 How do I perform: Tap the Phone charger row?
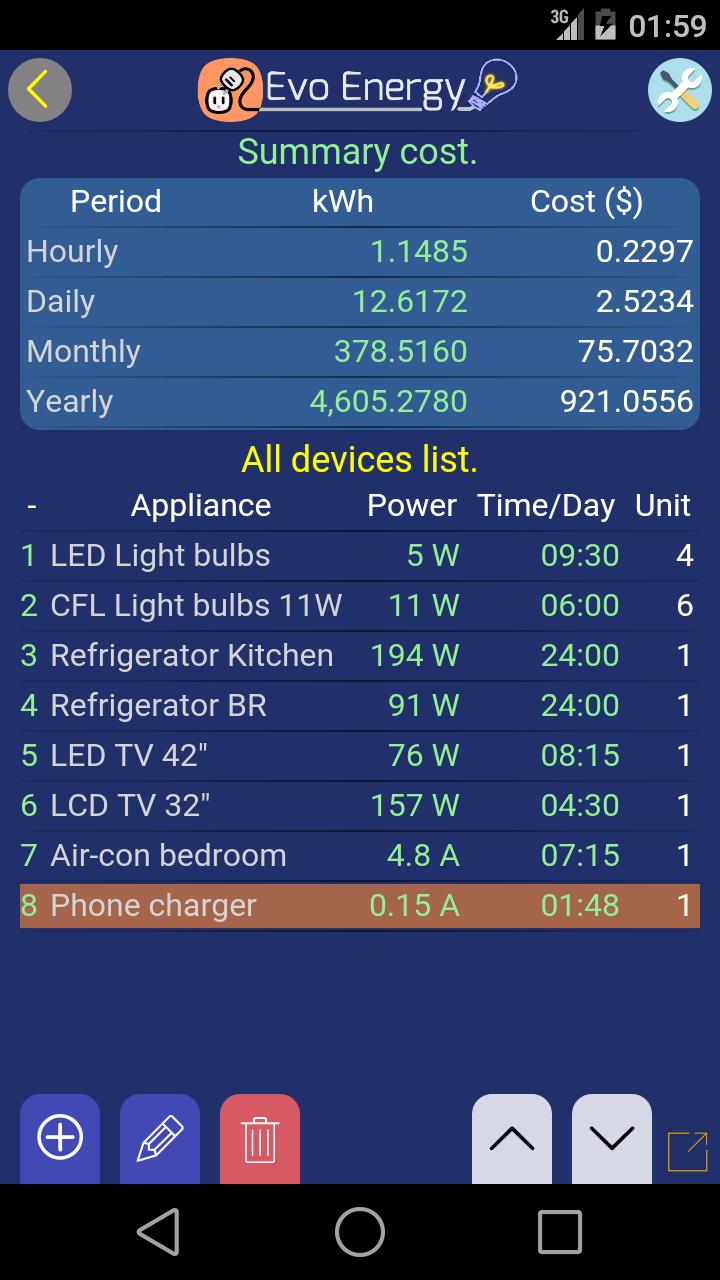360,906
